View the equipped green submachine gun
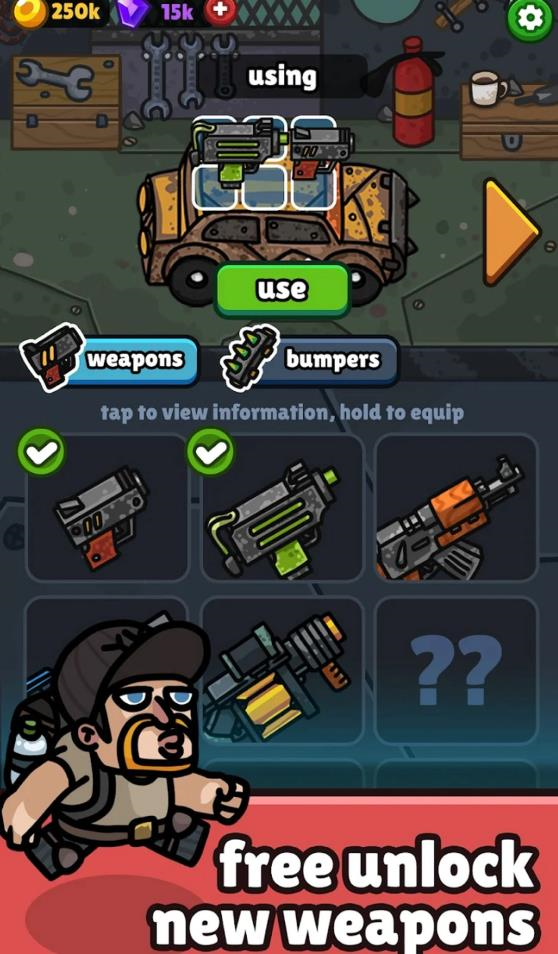Screen dimensions: 558x954 click(x=282, y=508)
